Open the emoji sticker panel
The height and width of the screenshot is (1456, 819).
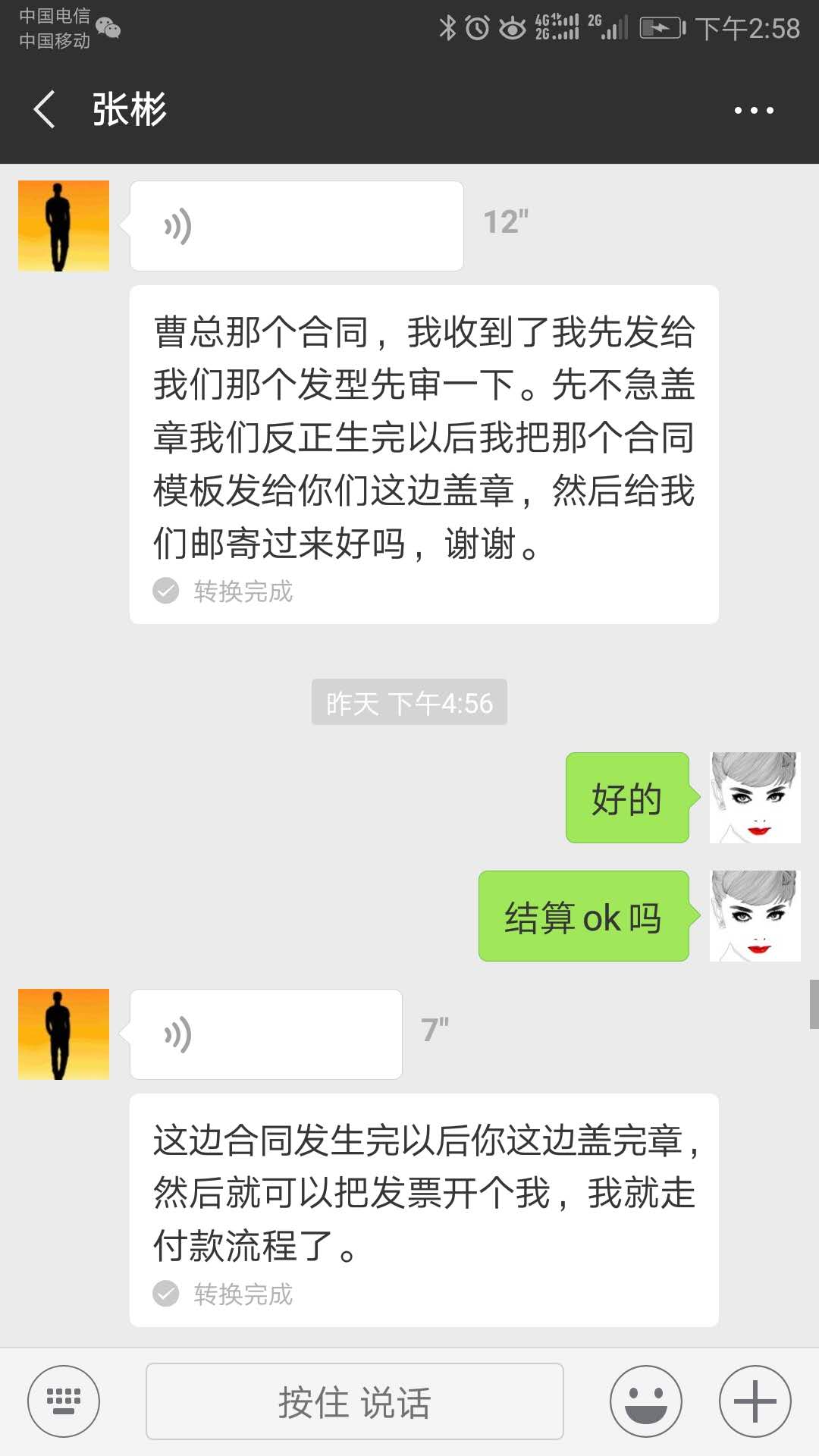pyautogui.click(x=645, y=1401)
